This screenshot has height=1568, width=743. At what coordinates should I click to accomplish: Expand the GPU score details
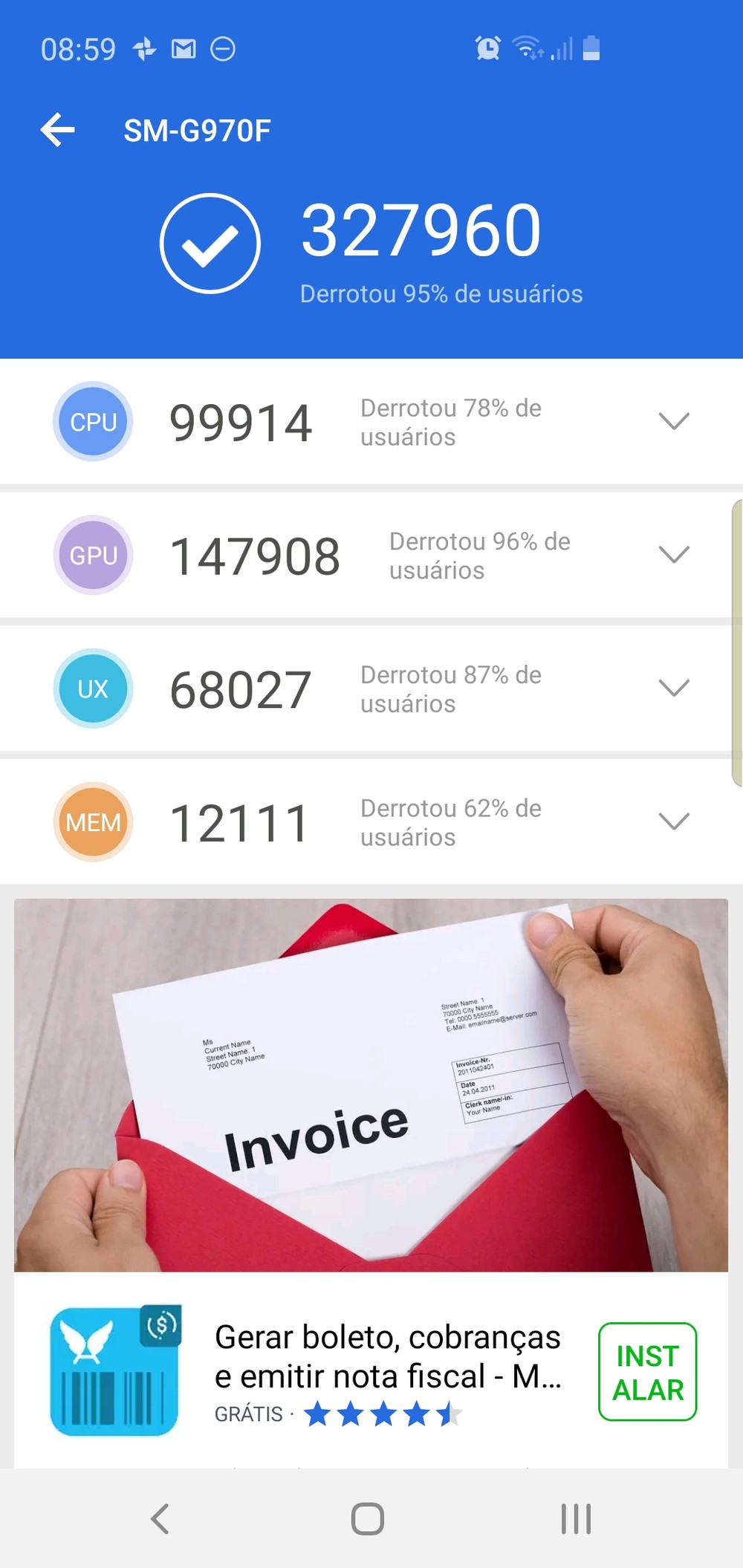(673, 555)
